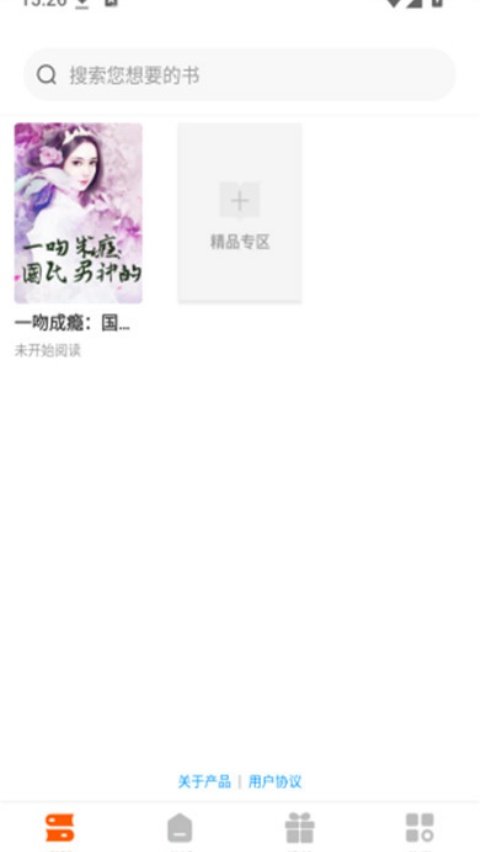Screen dimensions: 480x852
Task: Switch to the house icon tab
Action: [x=179, y=828]
